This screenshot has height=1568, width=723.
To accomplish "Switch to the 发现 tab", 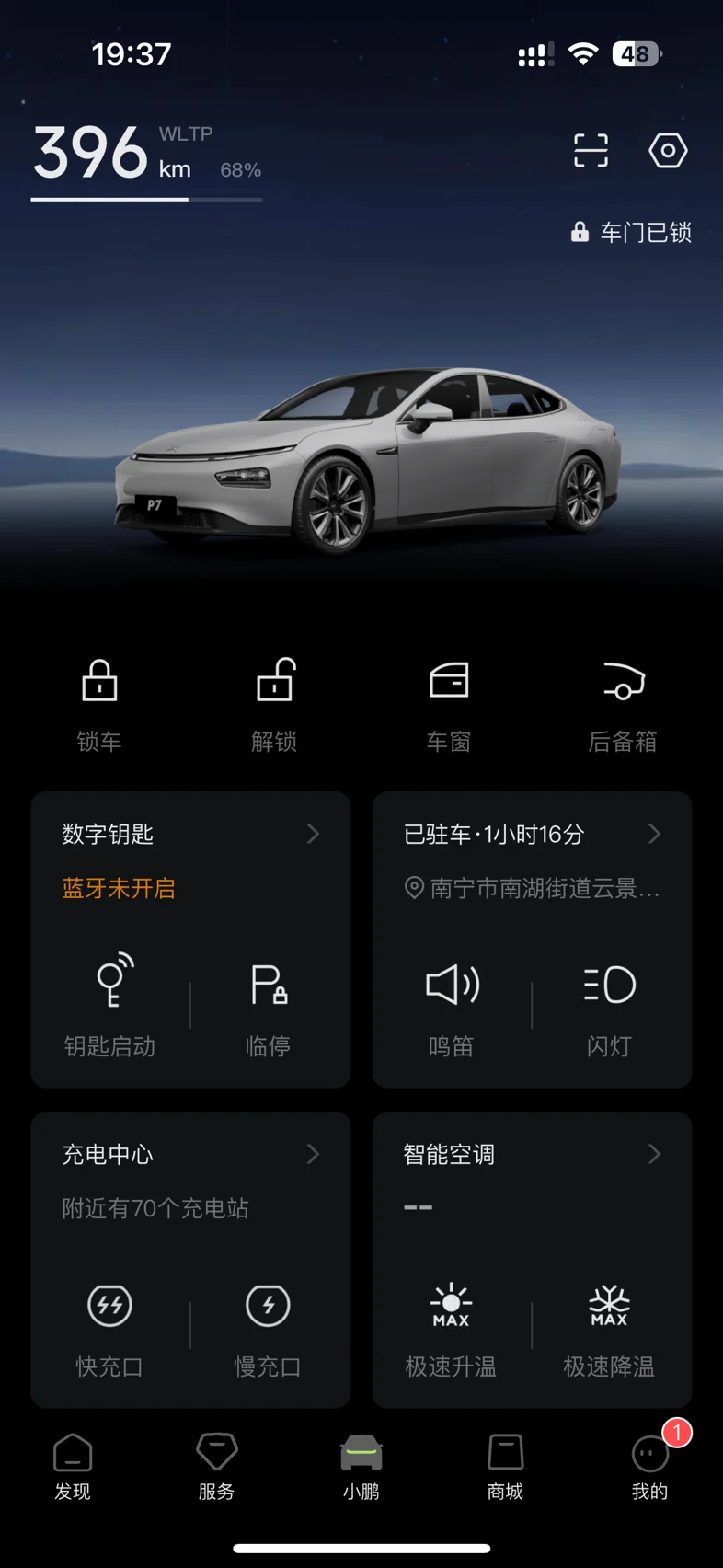I will tap(73, 1467).
